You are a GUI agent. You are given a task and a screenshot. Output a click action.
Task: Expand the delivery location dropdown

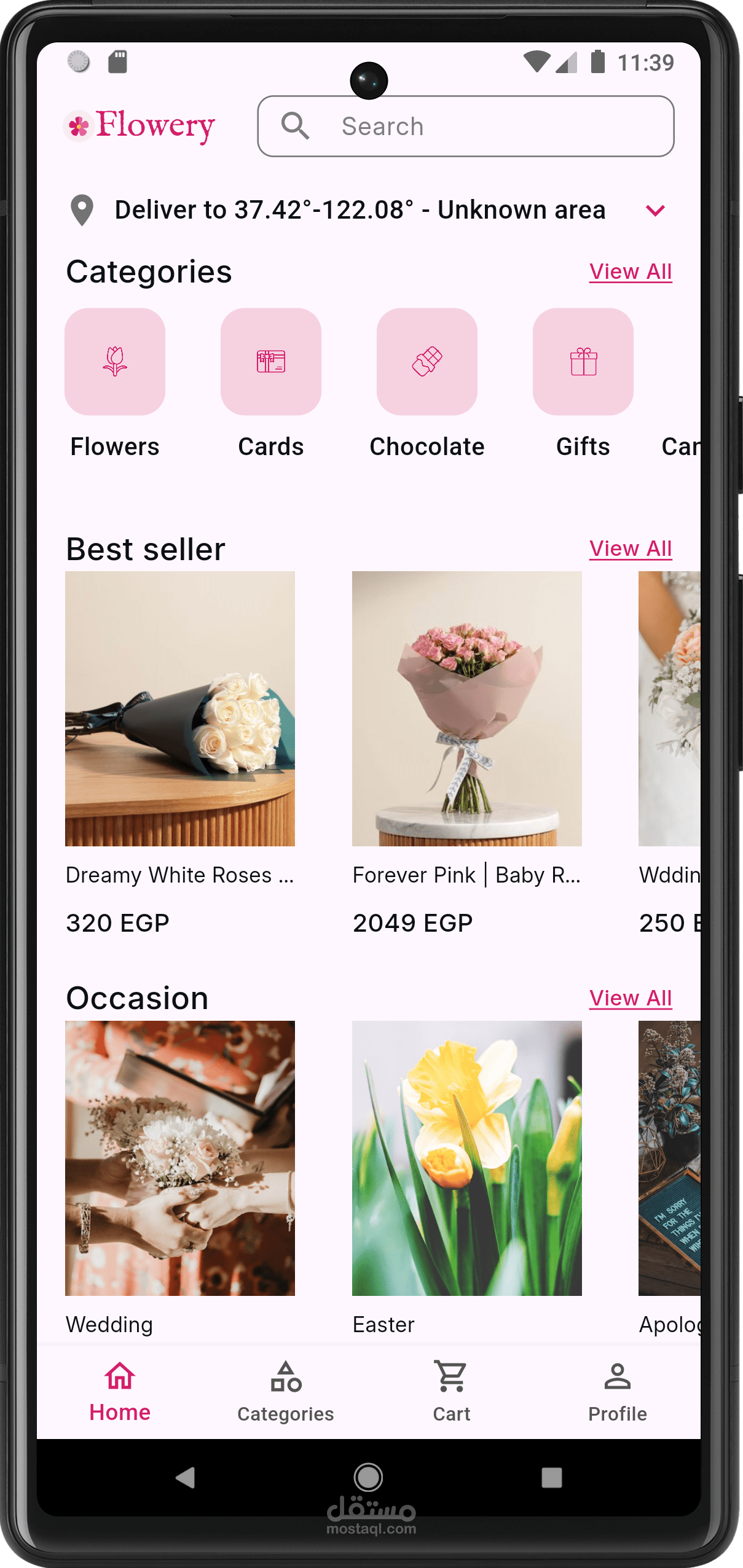click(x=655, y=211)
